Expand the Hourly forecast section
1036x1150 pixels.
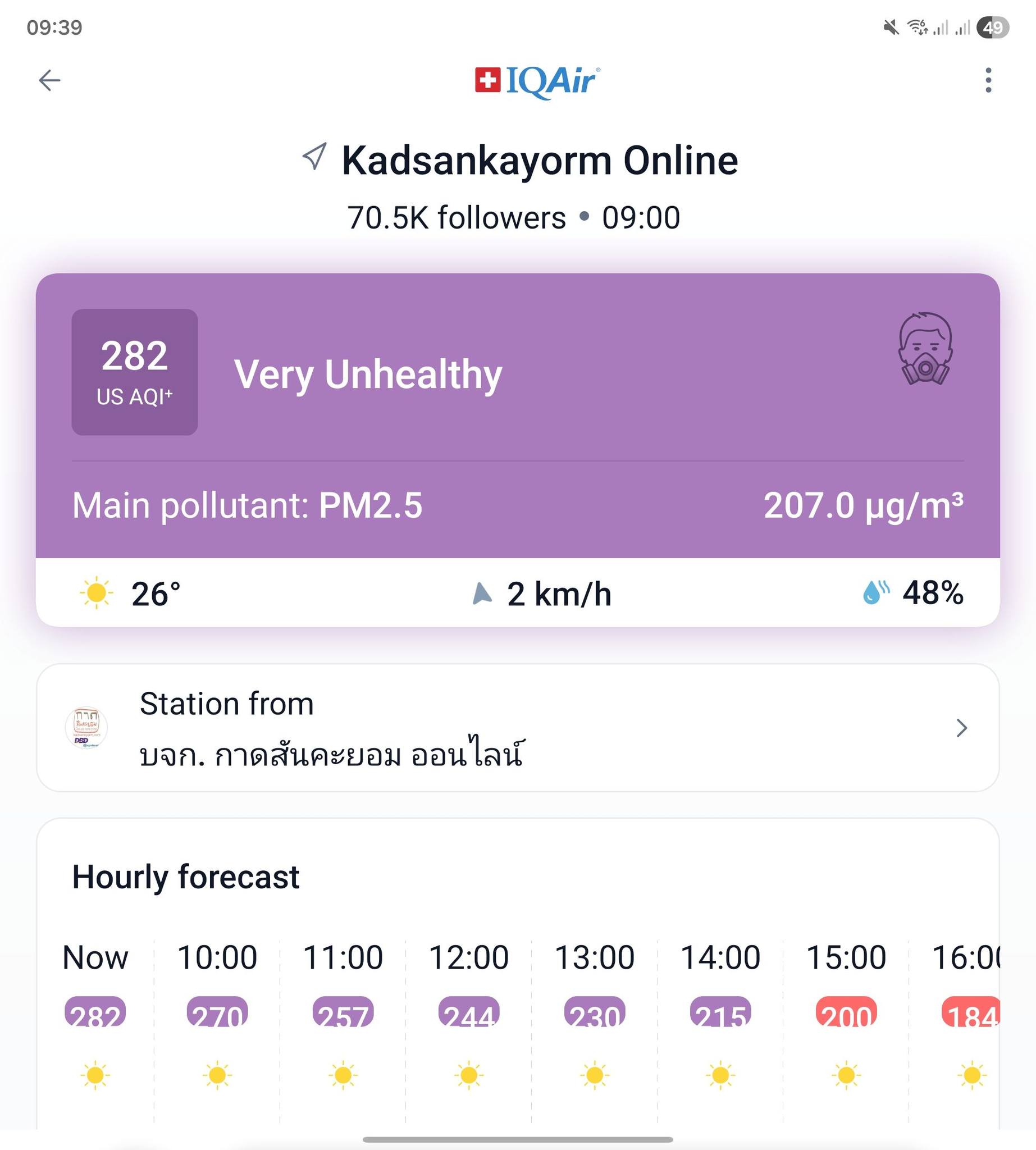point(185,877)
